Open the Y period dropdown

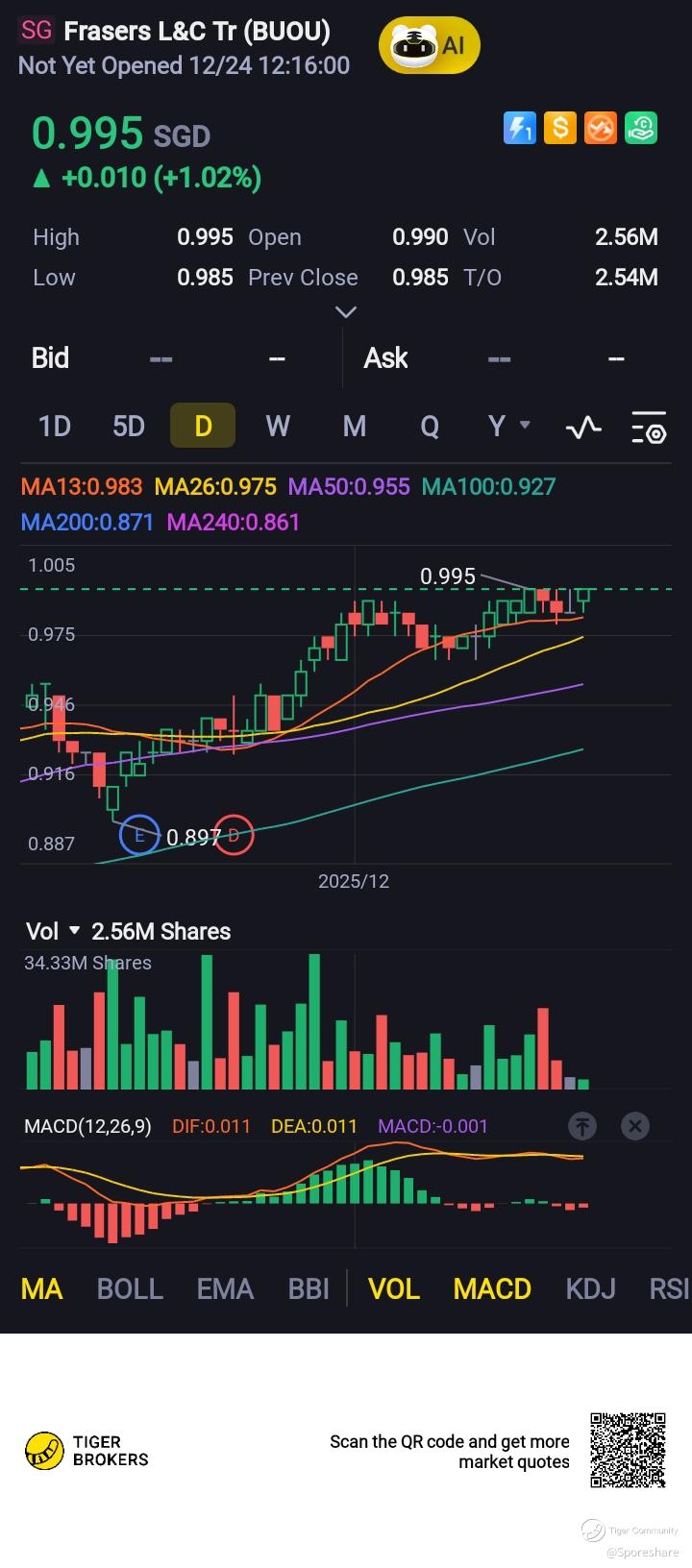507,426
